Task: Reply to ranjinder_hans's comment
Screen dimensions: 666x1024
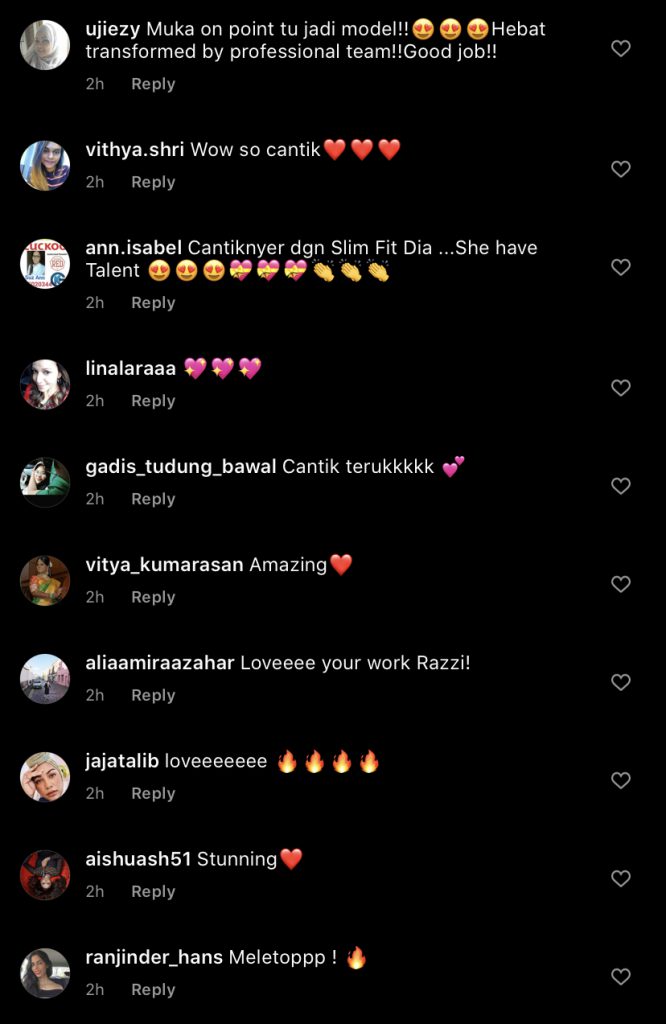Action: tap(153, 989)
